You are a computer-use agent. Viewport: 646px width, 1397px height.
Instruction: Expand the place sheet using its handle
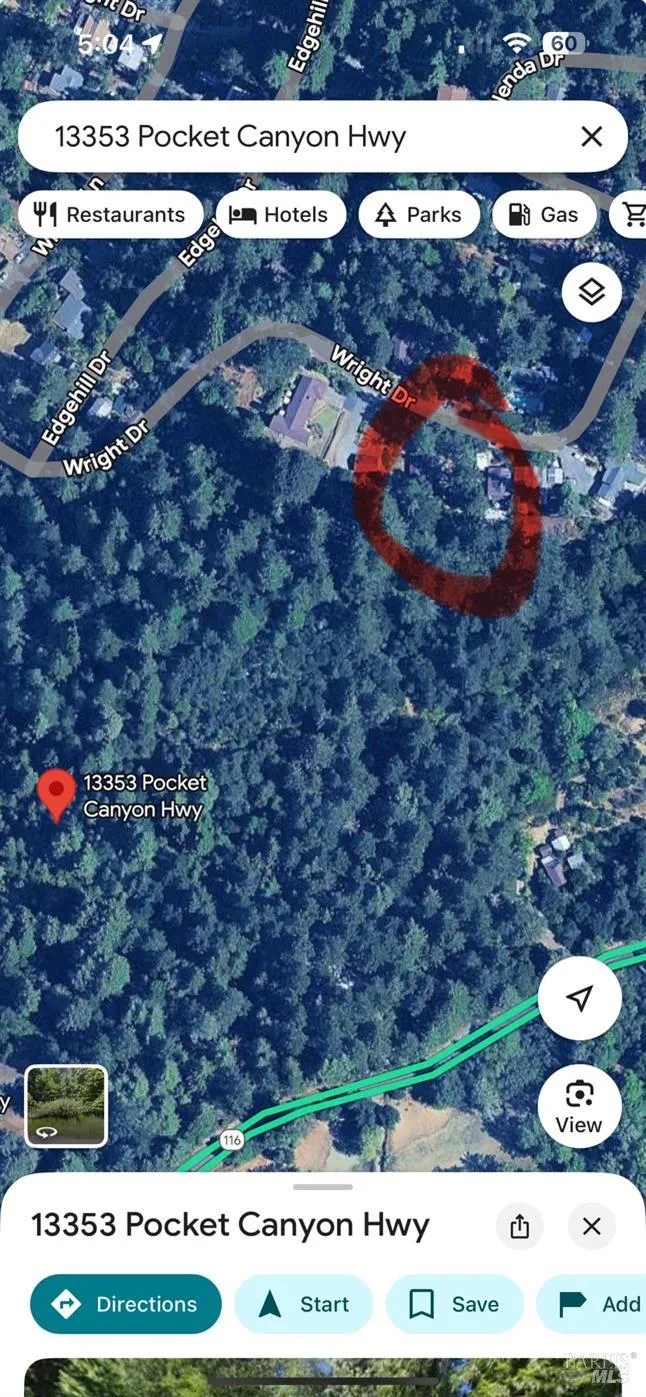point(323,1187)
